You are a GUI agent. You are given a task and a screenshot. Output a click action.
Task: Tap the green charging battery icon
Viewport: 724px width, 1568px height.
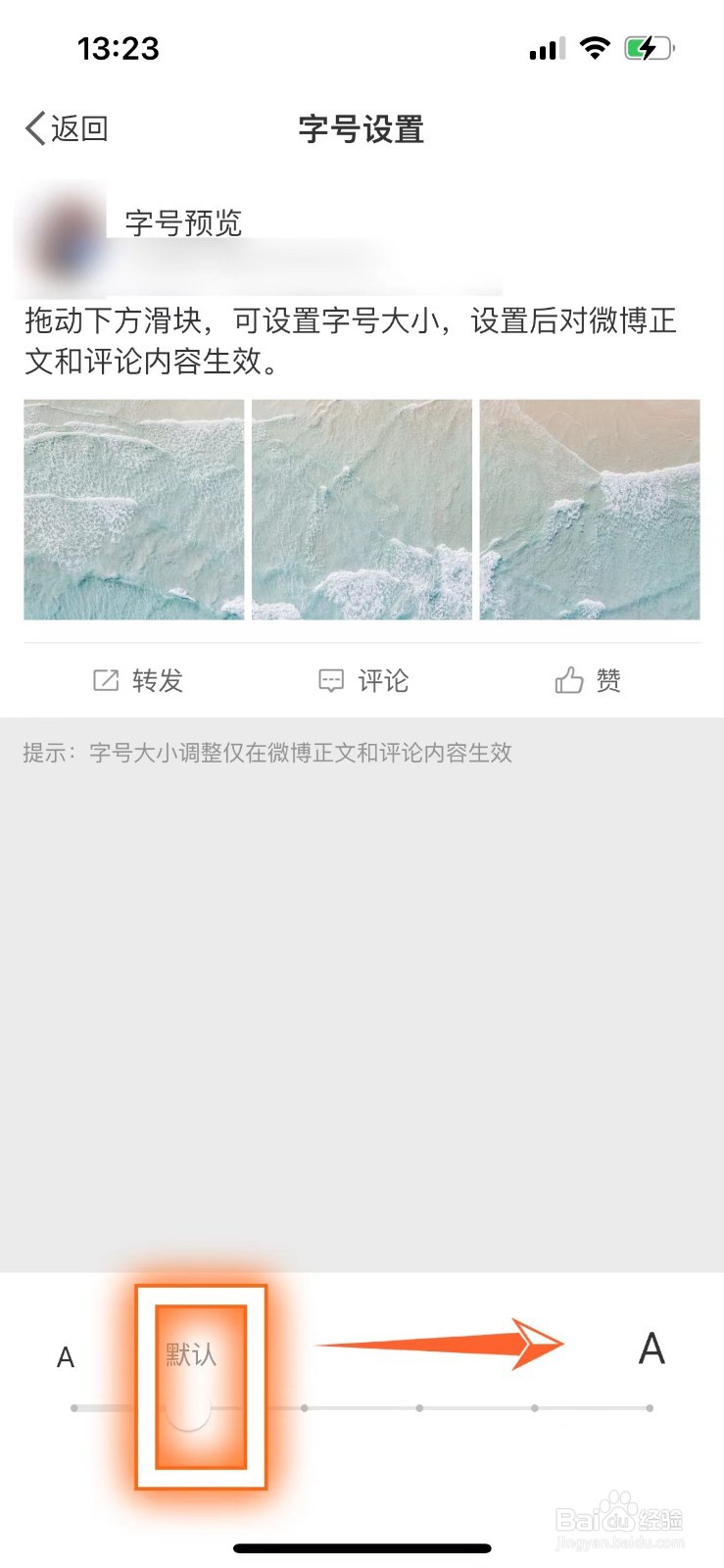tap(649, 46)
